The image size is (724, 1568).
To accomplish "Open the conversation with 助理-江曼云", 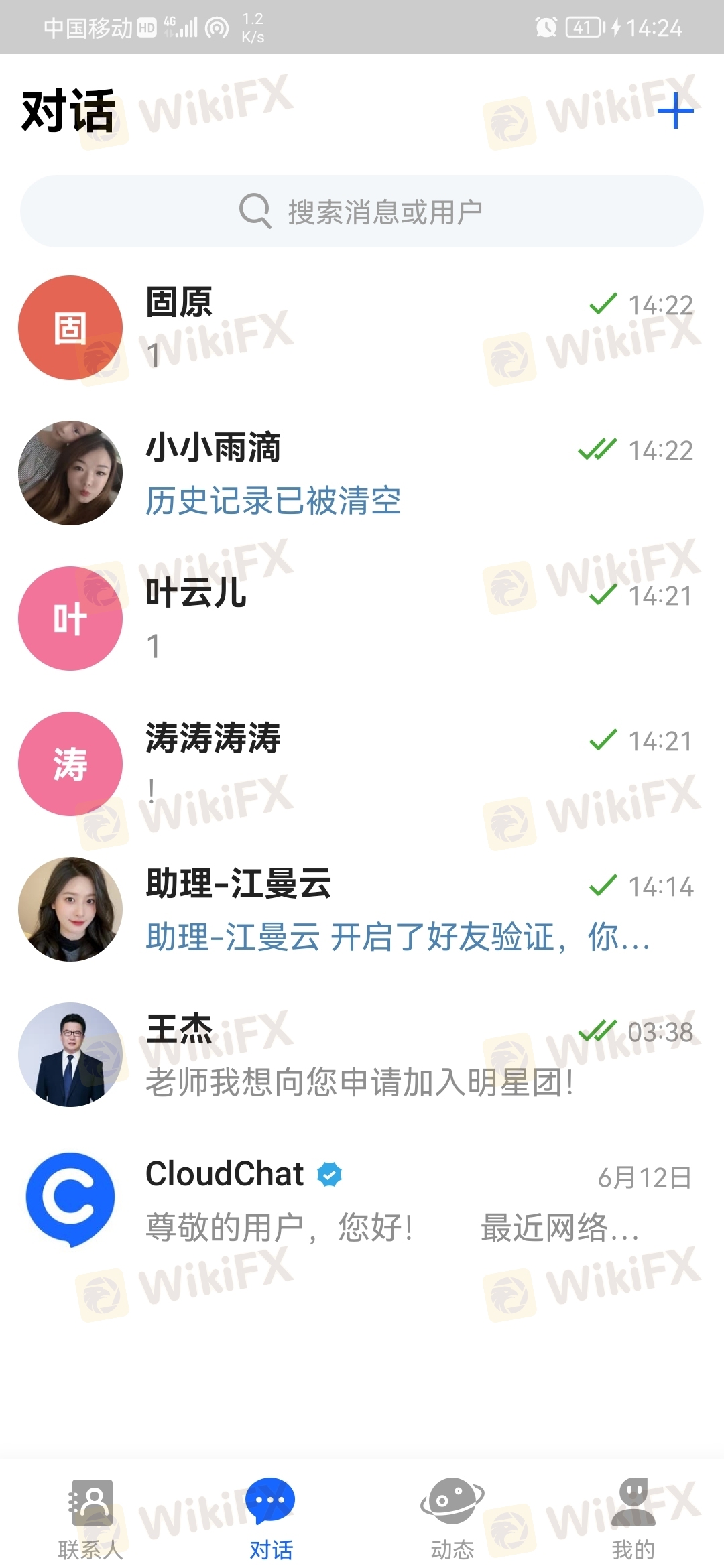I will [x=362, y=909].
